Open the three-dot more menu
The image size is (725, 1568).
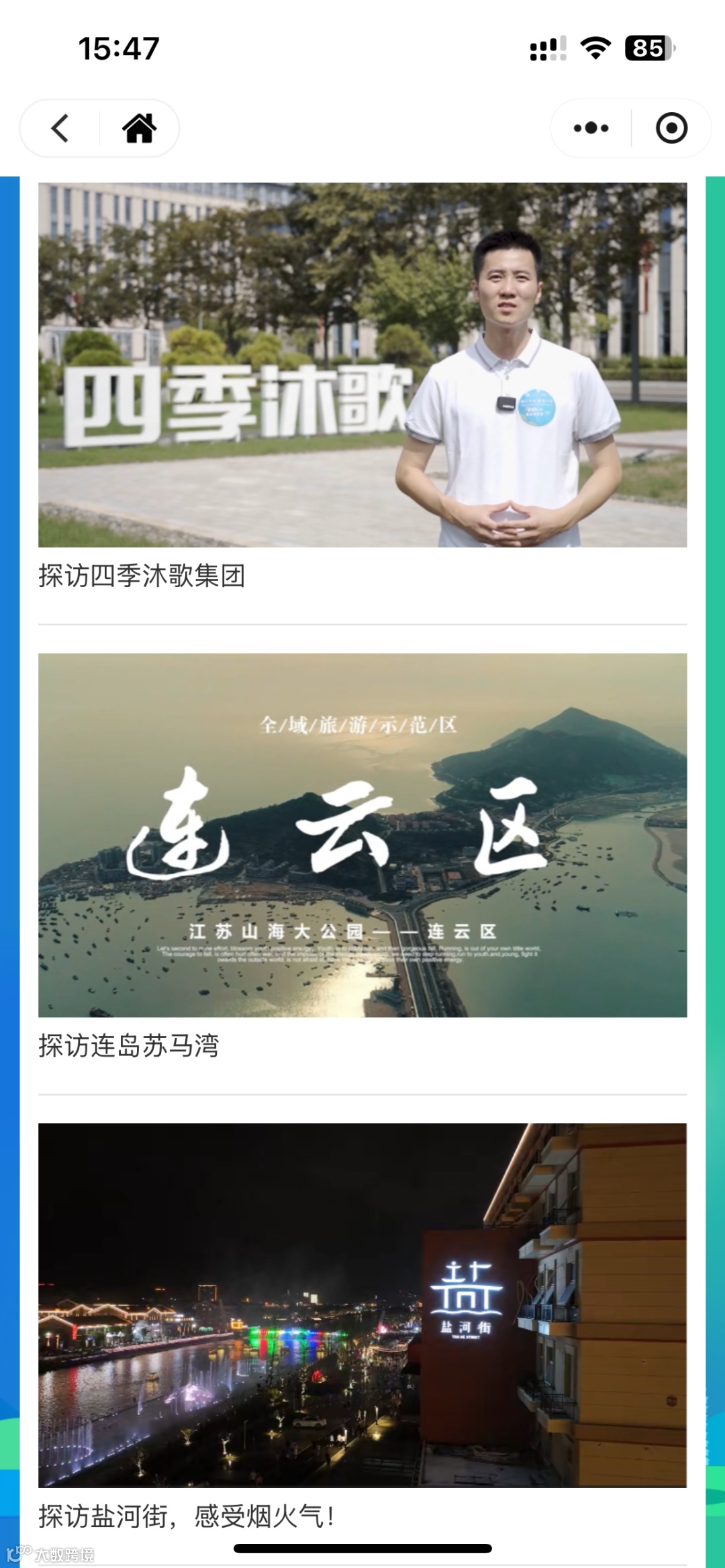591,128
